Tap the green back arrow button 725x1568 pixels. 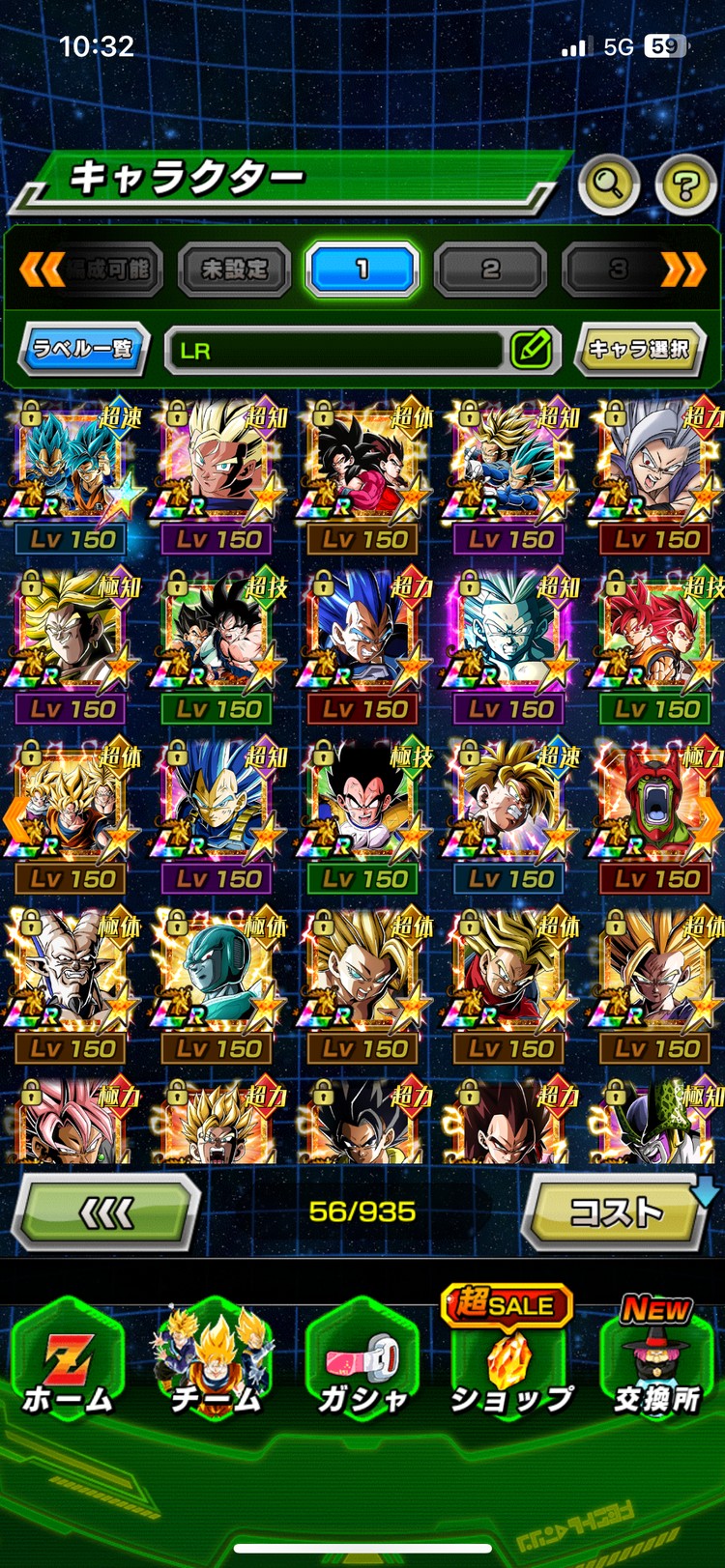pos(106,1212)
